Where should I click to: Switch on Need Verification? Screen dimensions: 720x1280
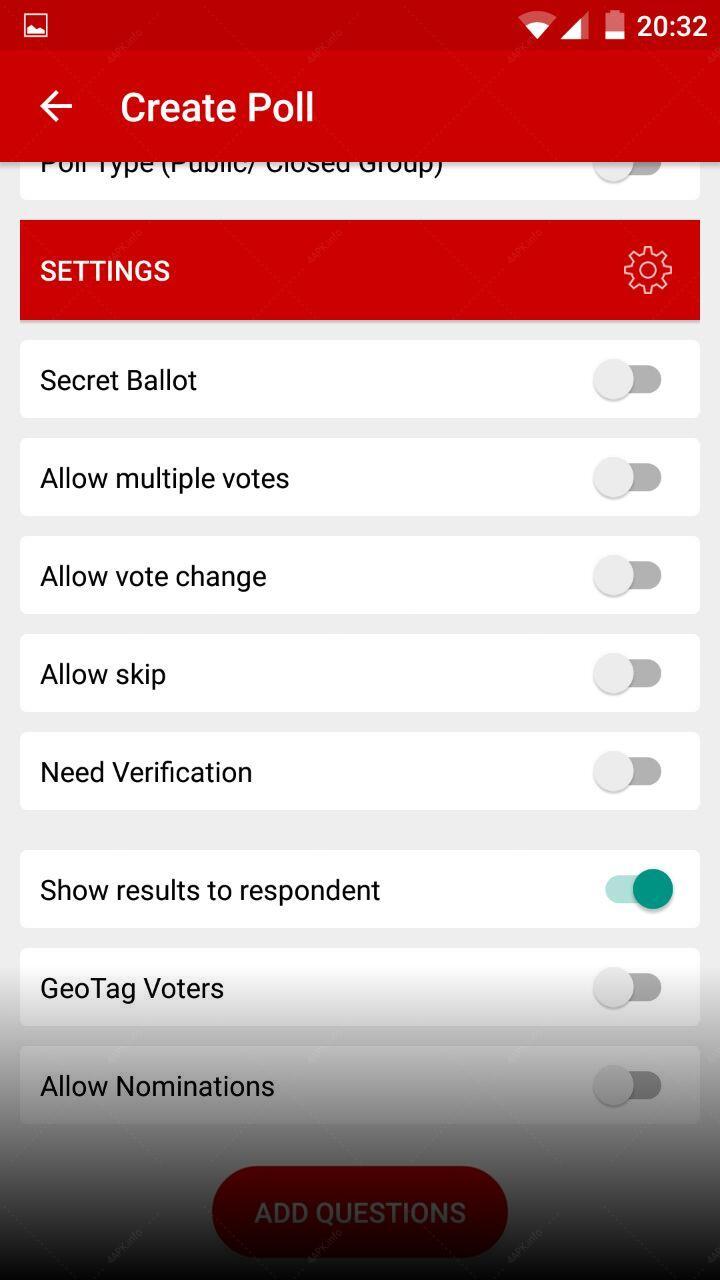(628, 772)
